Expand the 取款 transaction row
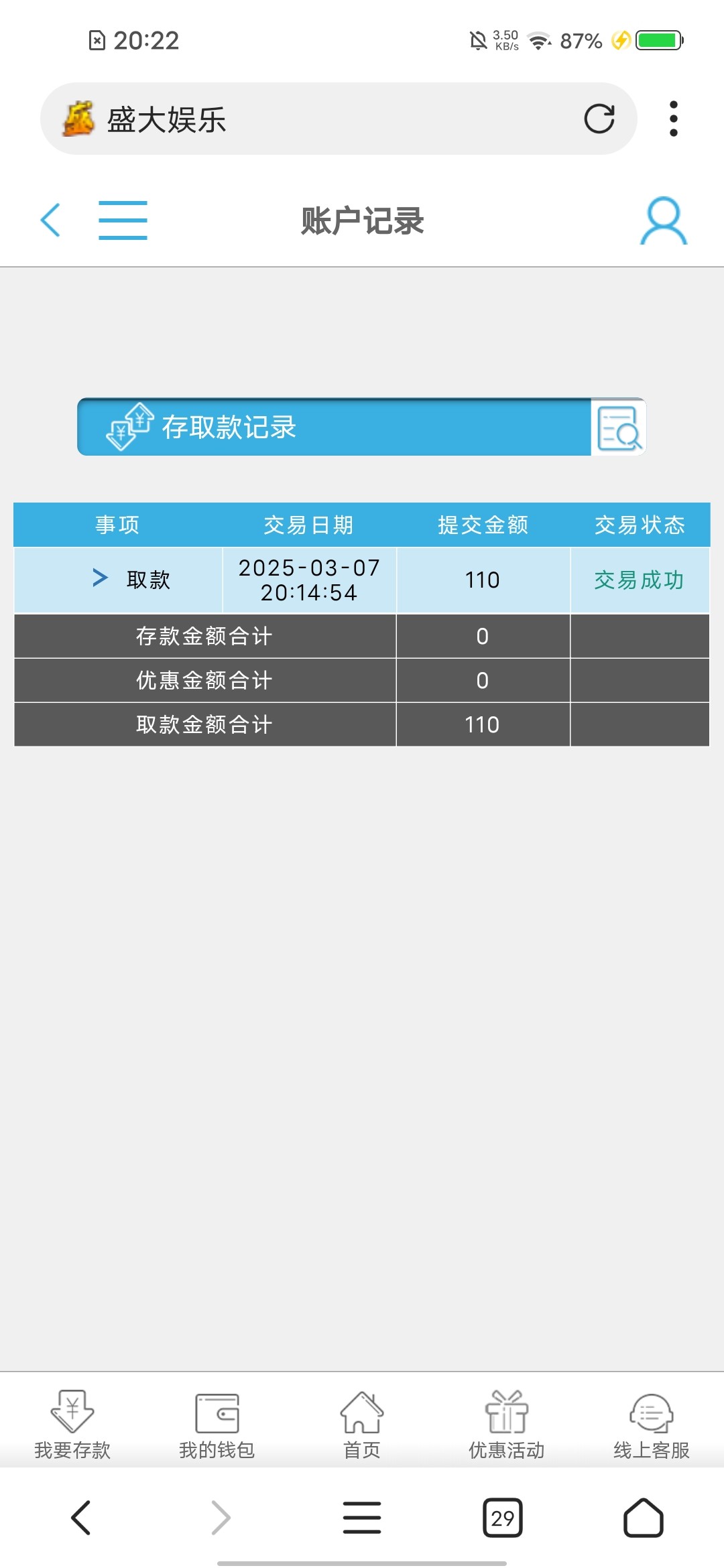This screenshot has width=724, height=1568. click(101, 578)
